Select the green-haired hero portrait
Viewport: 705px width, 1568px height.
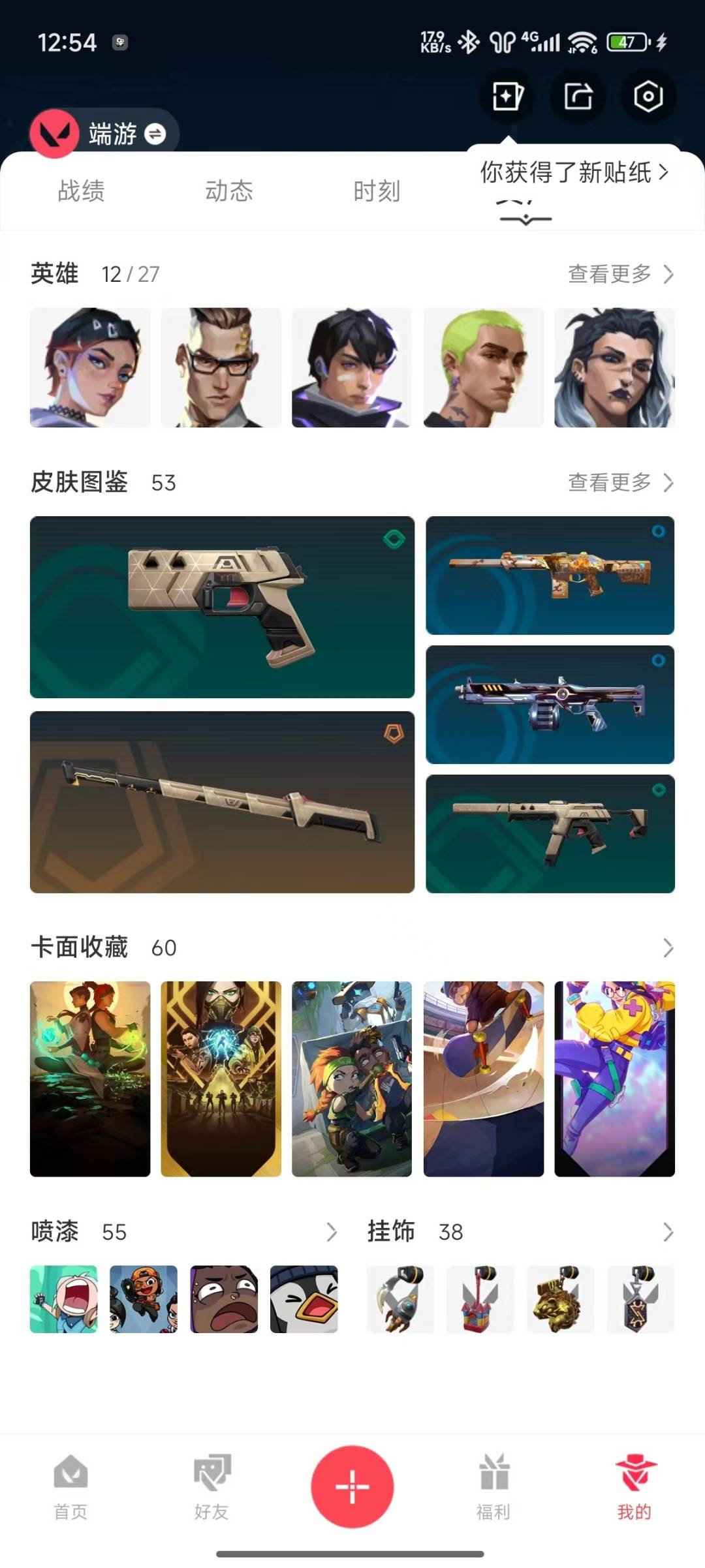coord(484,367)
